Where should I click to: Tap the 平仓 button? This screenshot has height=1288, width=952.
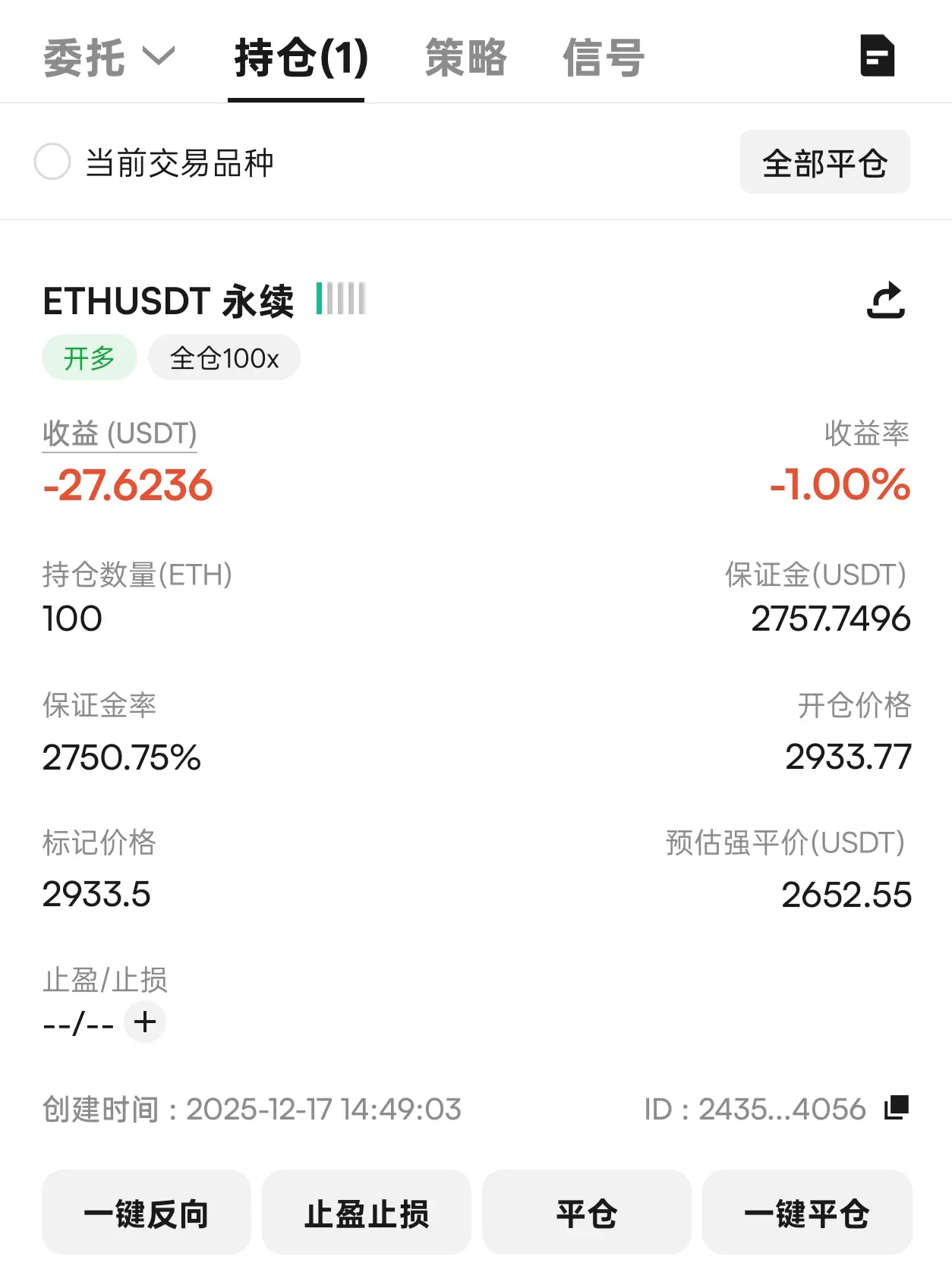pyautogui.click(x=586, y=1213)
